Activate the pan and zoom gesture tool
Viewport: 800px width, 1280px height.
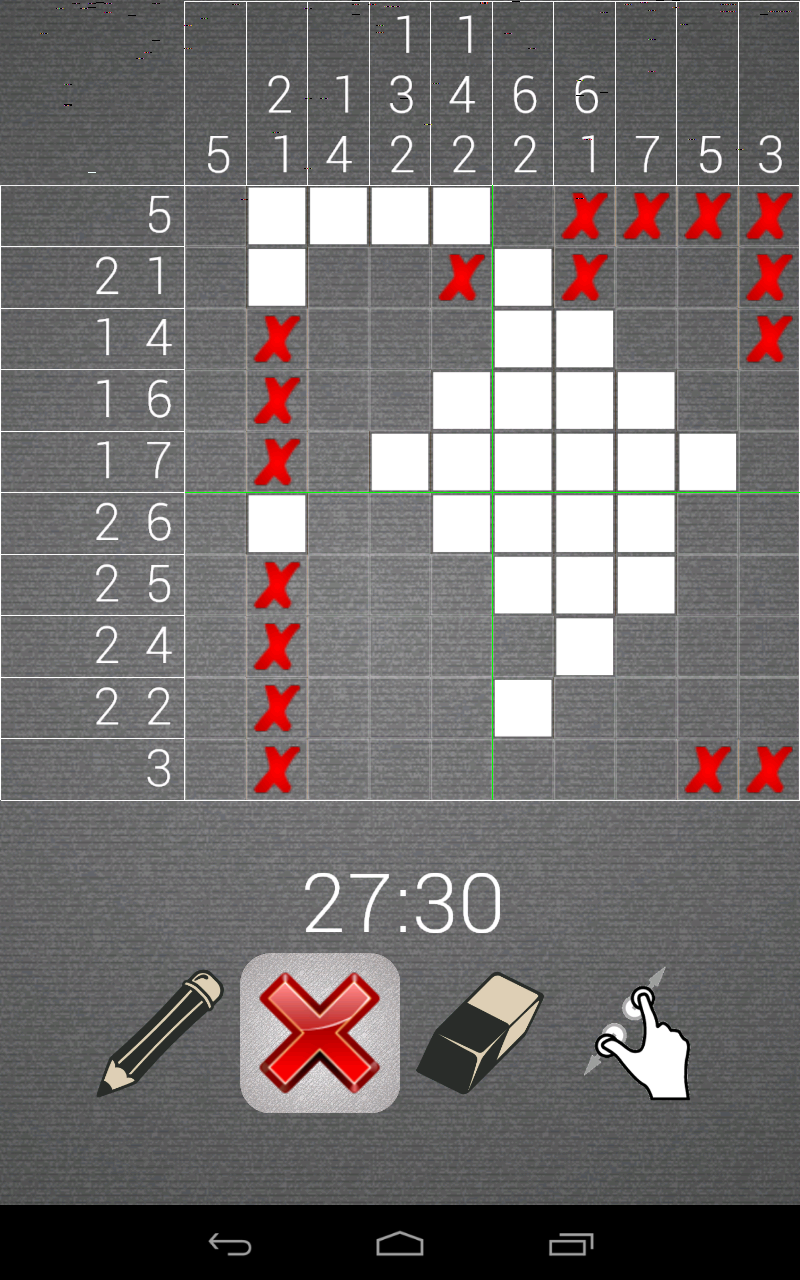(640, 1033)
